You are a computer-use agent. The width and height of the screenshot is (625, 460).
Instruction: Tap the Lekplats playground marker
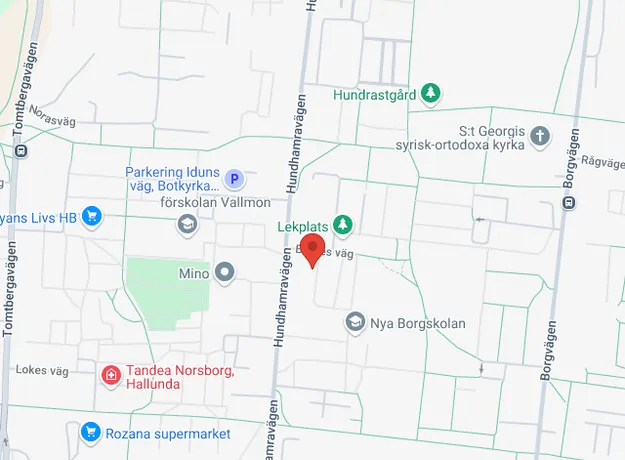[x=343, y=224]
